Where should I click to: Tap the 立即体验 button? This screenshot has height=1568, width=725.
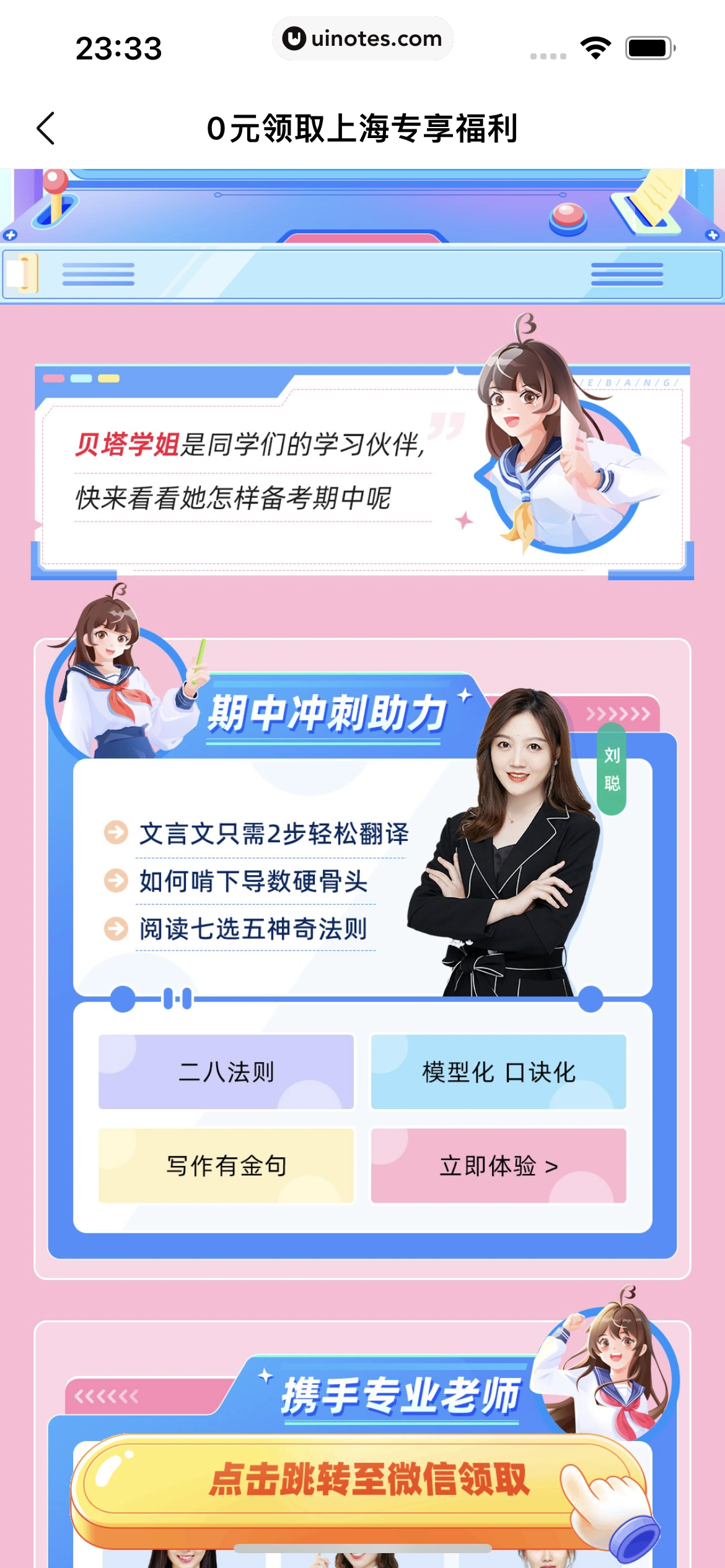pyautogui.click(x=498, y=1166)
